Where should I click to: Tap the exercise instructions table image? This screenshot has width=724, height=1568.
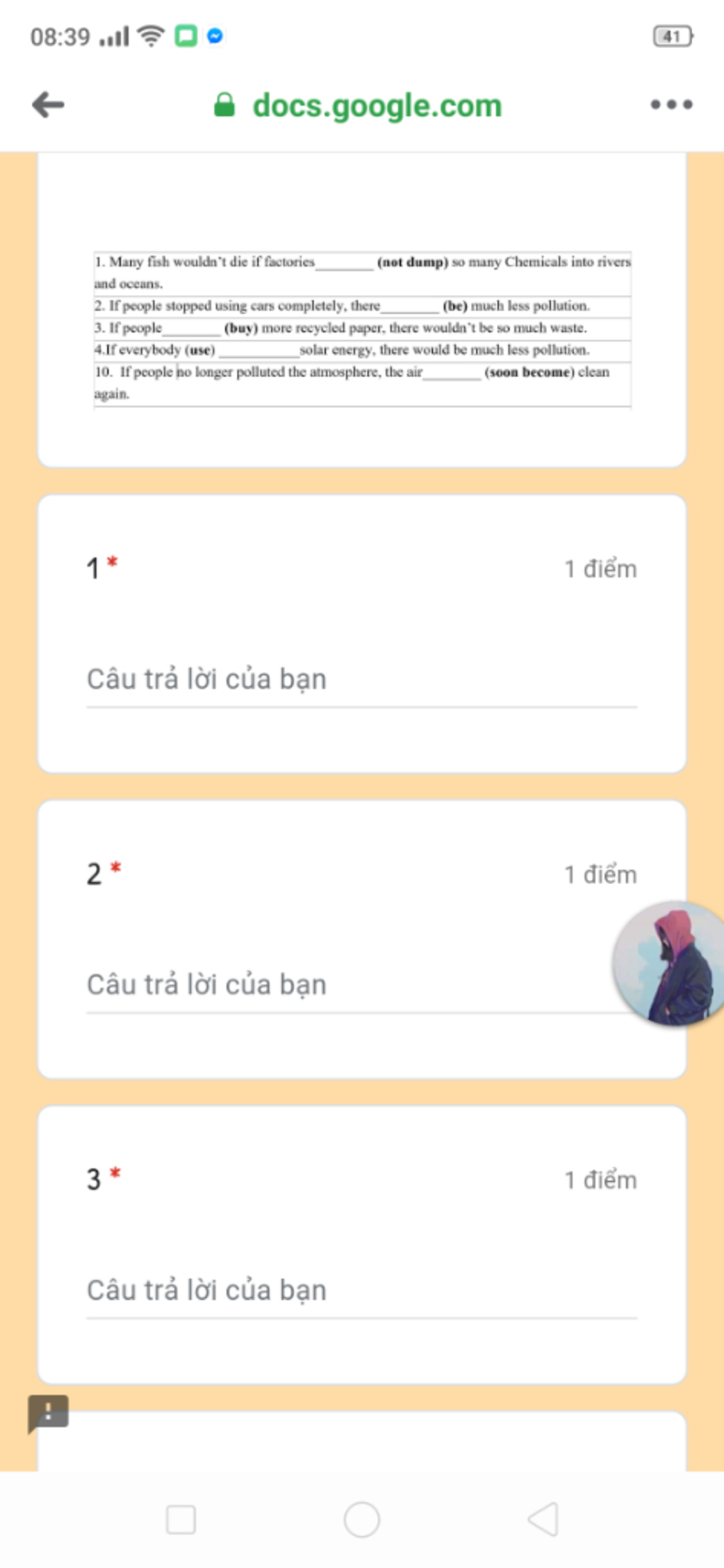361,329
